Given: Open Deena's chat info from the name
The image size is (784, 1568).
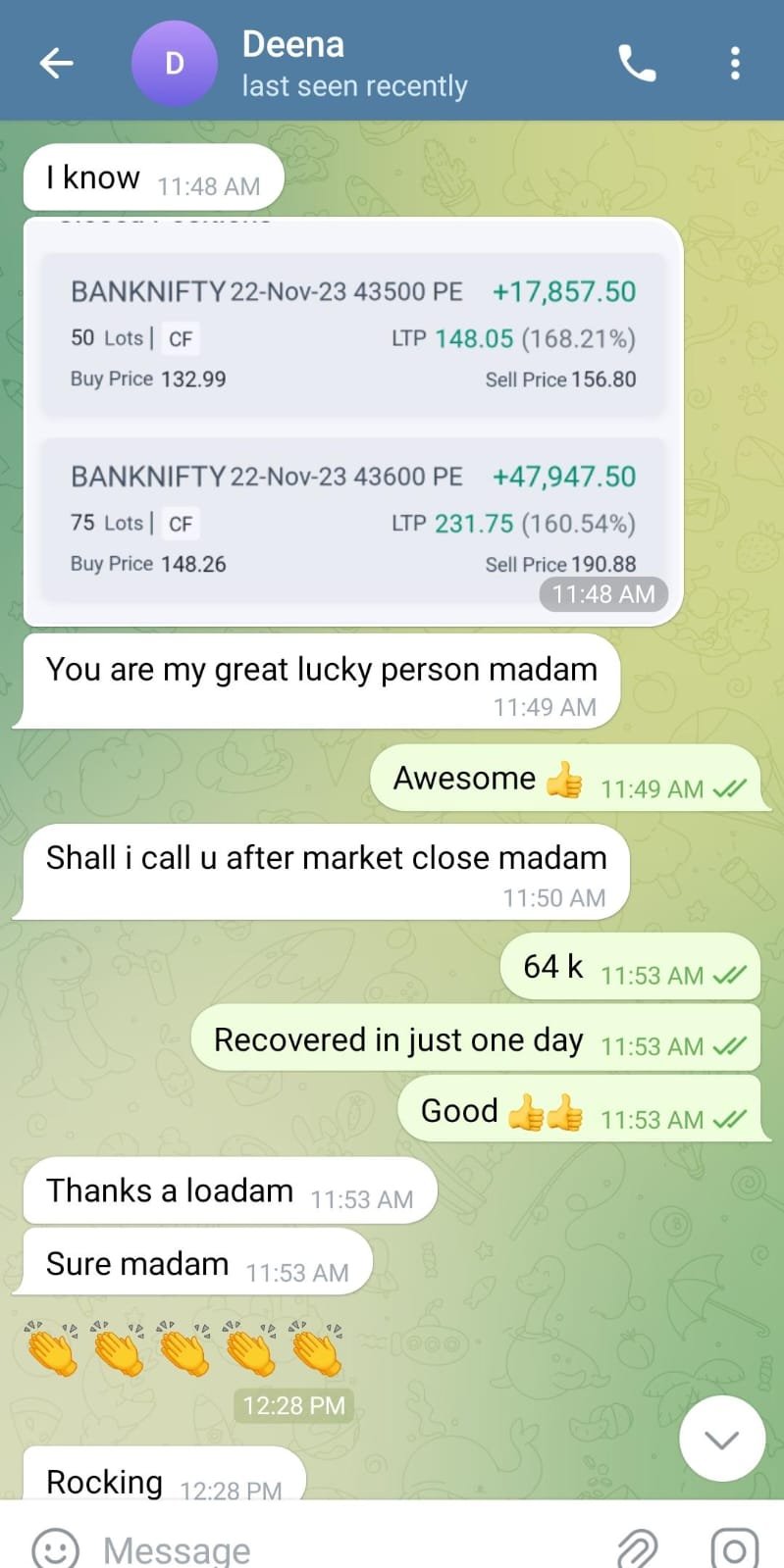Looking at the screenshot, I should [294, 45].
